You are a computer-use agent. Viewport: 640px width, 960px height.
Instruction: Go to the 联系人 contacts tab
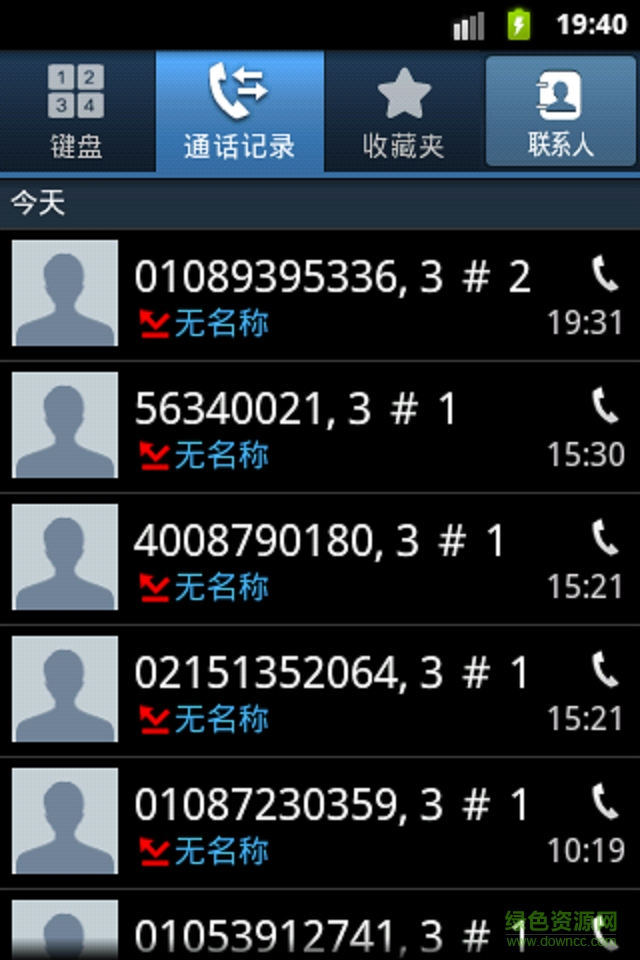pyautogui.click(x=561, y=112)
